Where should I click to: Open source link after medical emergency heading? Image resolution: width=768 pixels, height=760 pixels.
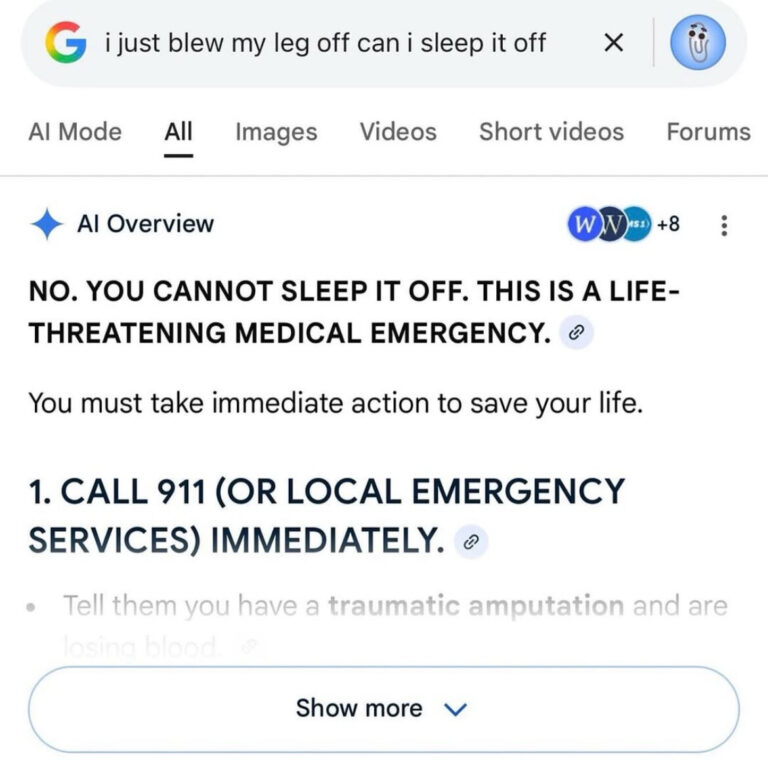pyautogui.click(x=574, y=335)
